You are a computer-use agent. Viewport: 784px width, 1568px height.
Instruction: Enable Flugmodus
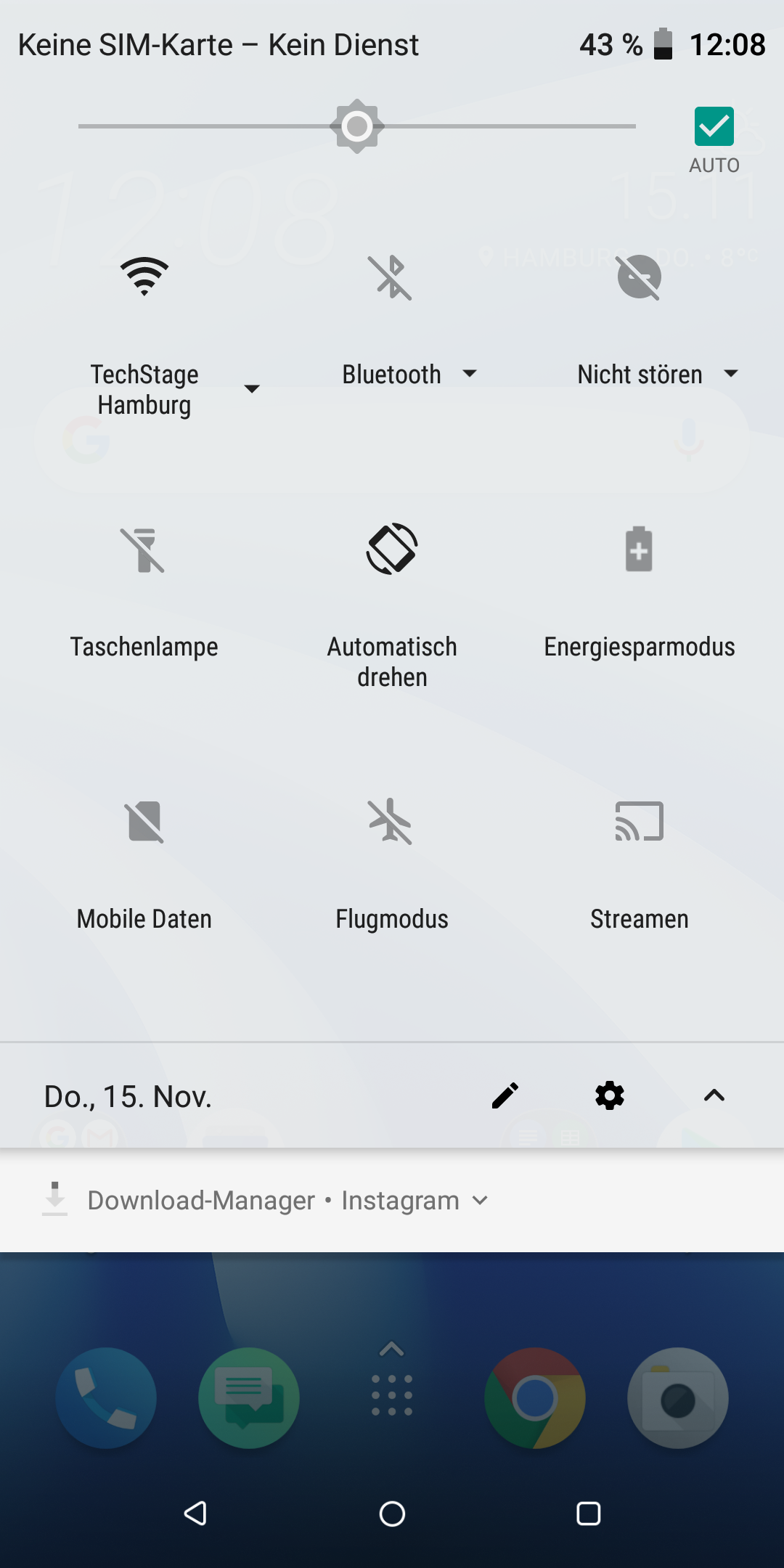[391, 822]
